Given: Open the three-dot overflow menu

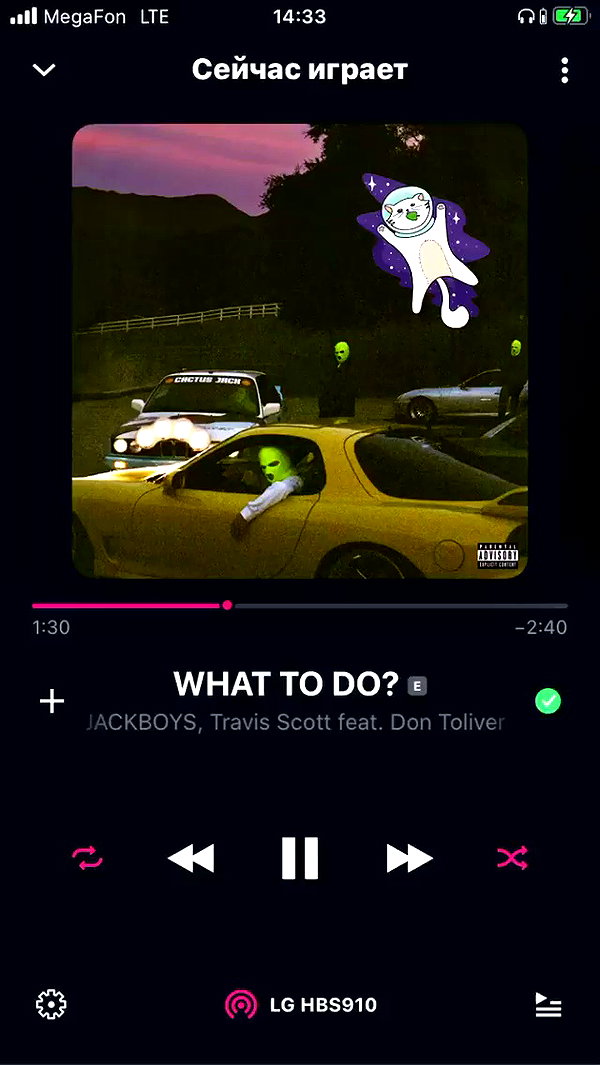Looking at the screenshot, I should coord(565,70).
